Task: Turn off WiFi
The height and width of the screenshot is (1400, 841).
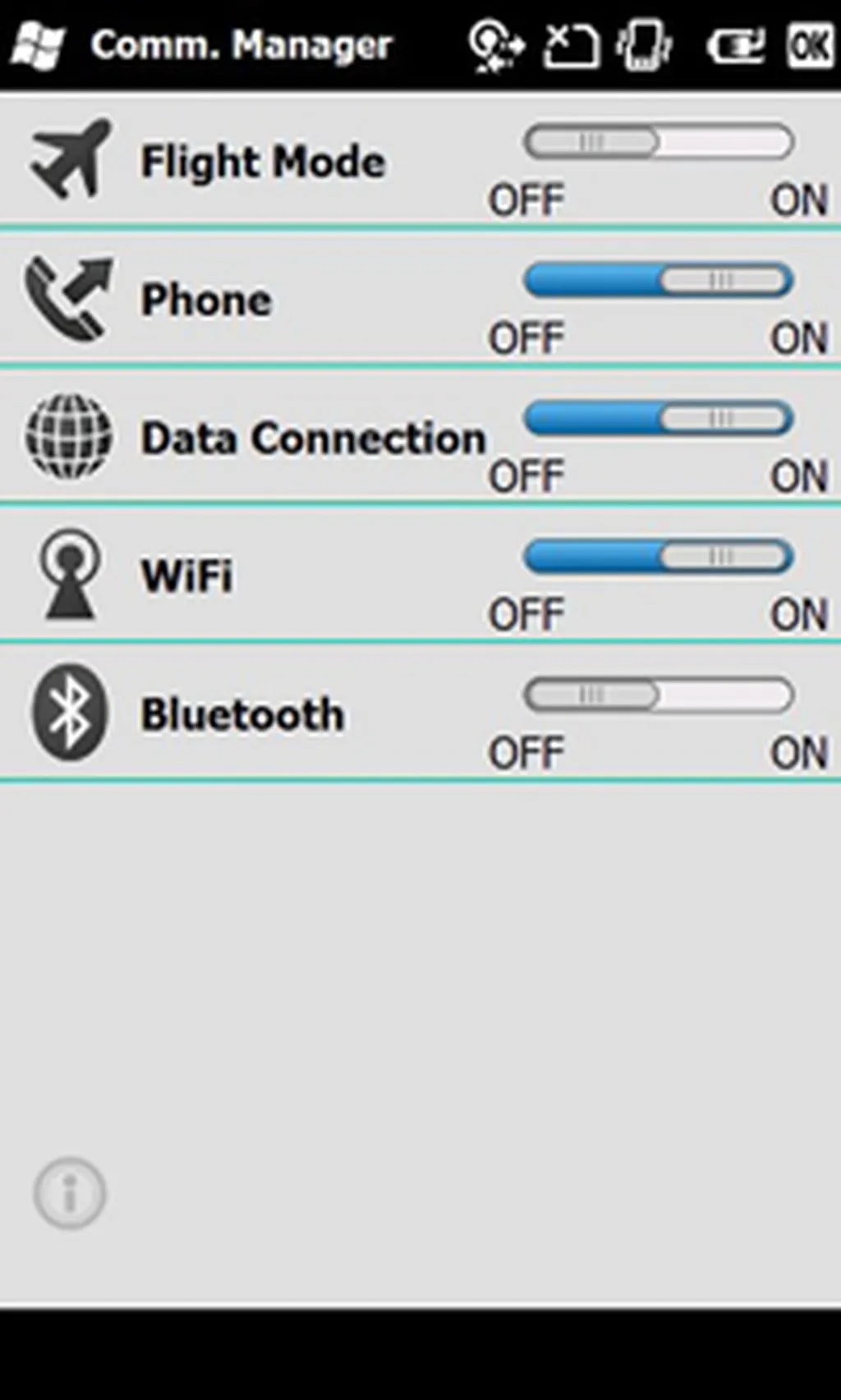Action: click(x=659, y=558)
